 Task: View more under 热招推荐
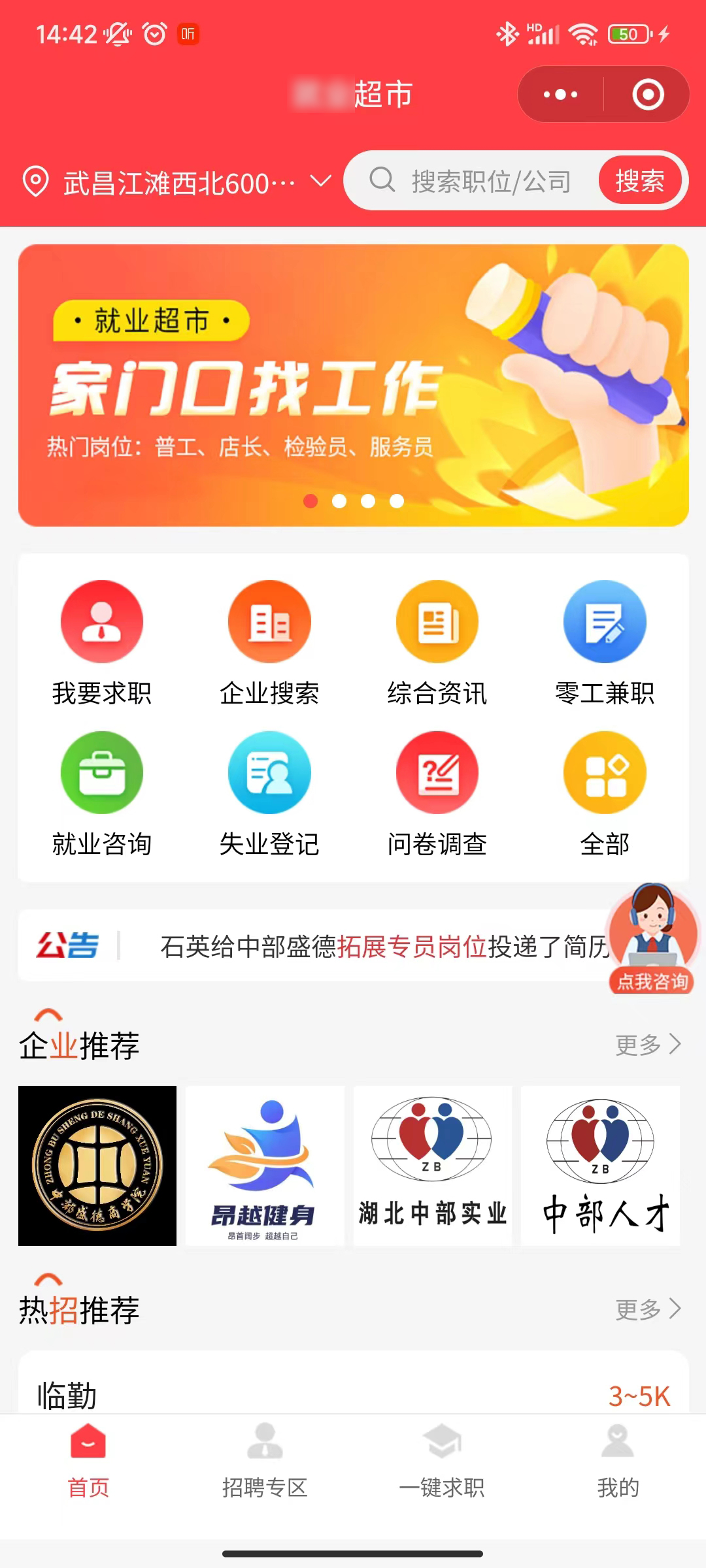pyautogui.click(x=647, y=1309)
